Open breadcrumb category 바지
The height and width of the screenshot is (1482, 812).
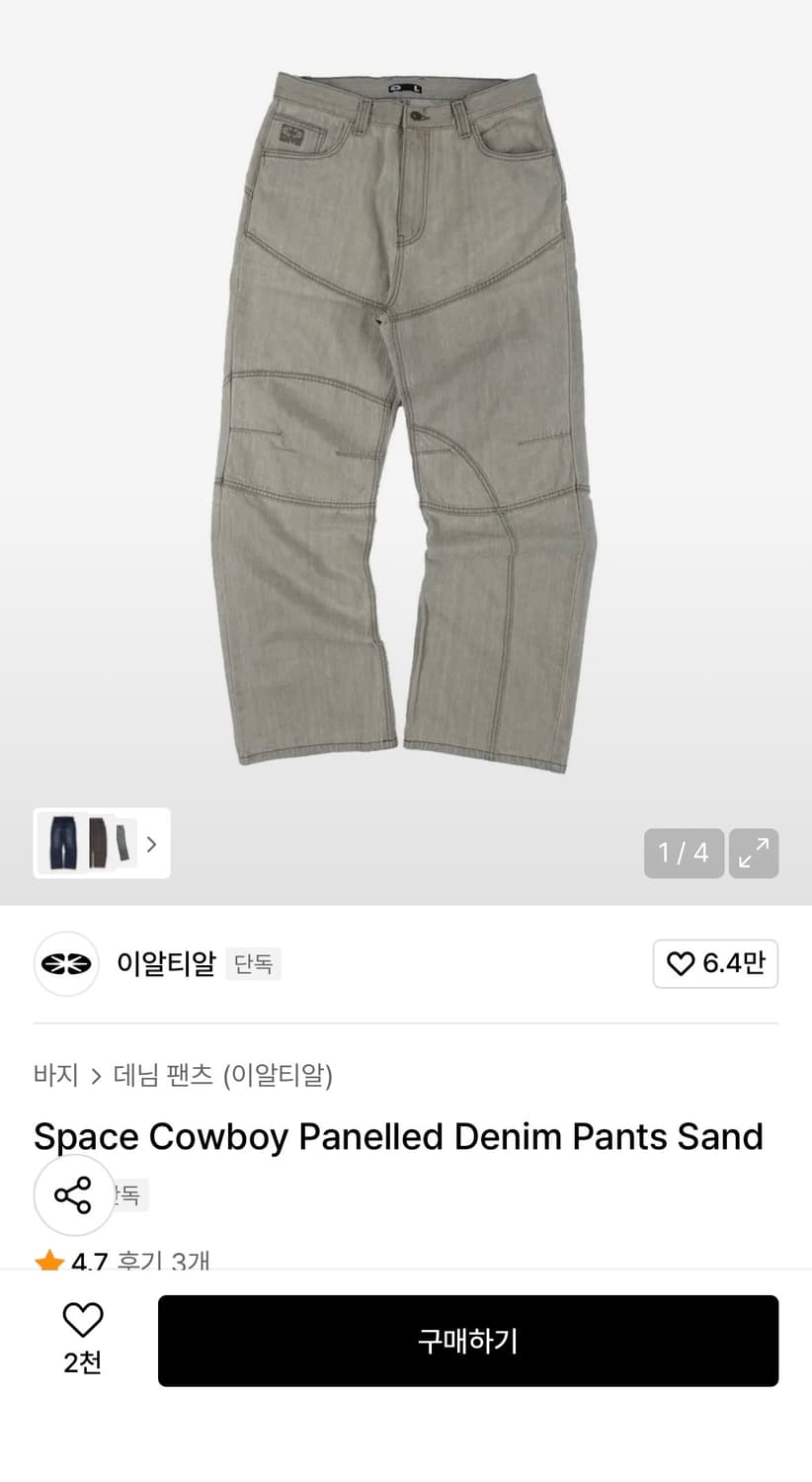pyautogui.click(x=55, y=1076)
